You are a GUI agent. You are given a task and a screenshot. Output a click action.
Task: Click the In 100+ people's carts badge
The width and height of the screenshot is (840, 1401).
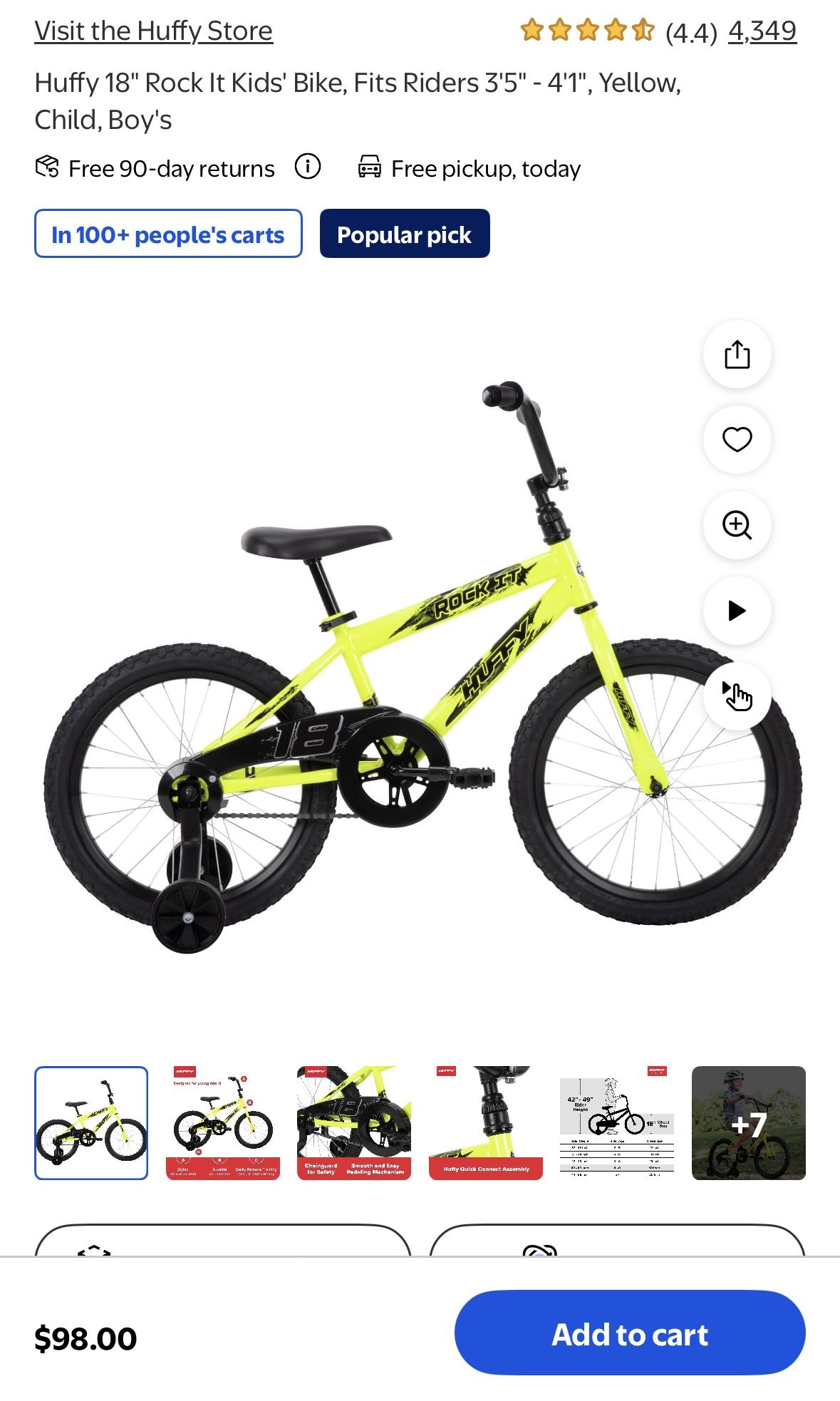tap(168, 234)
